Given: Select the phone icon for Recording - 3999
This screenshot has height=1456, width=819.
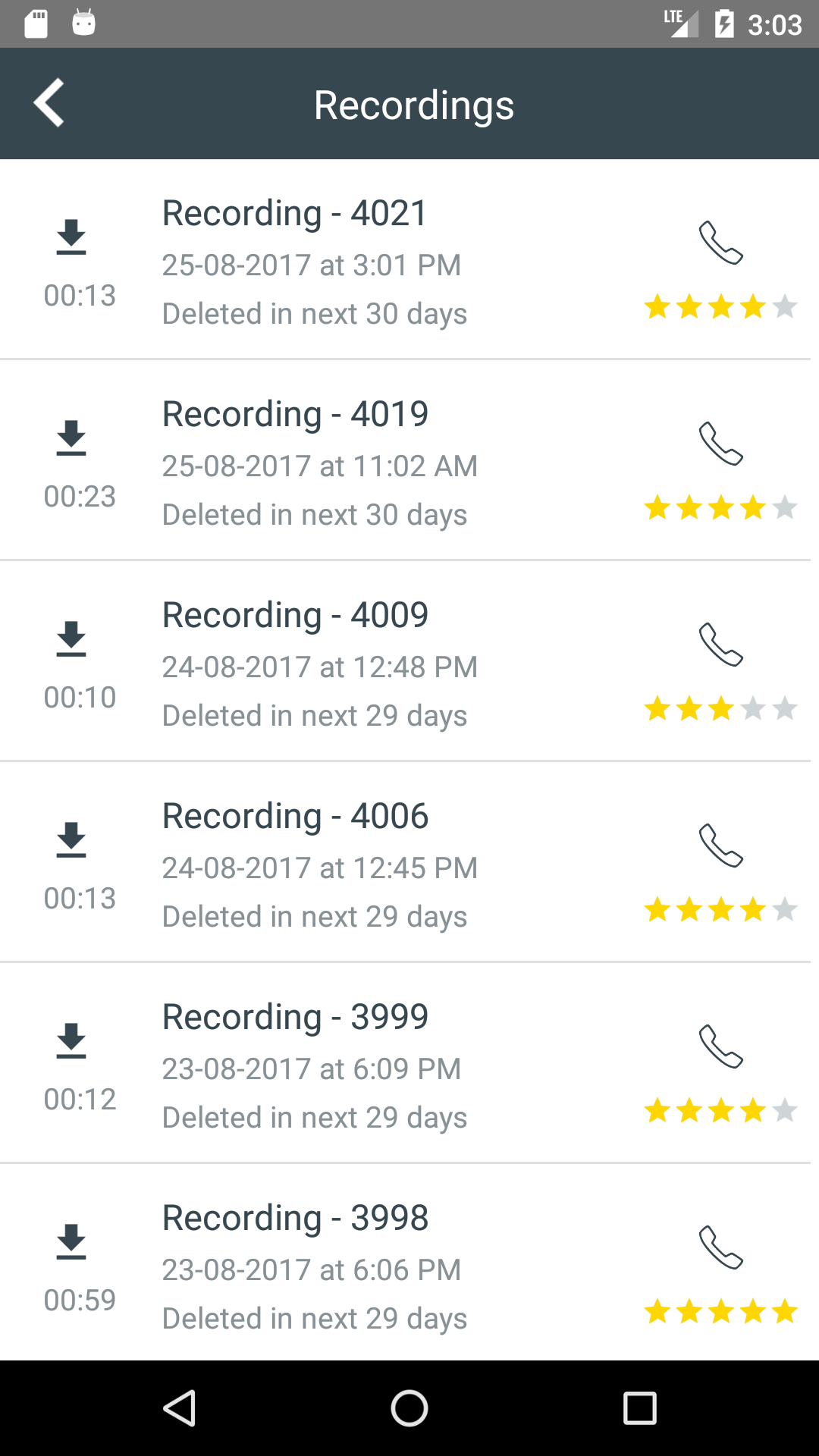Looking at the screenshot, I should pos(720,1046).
